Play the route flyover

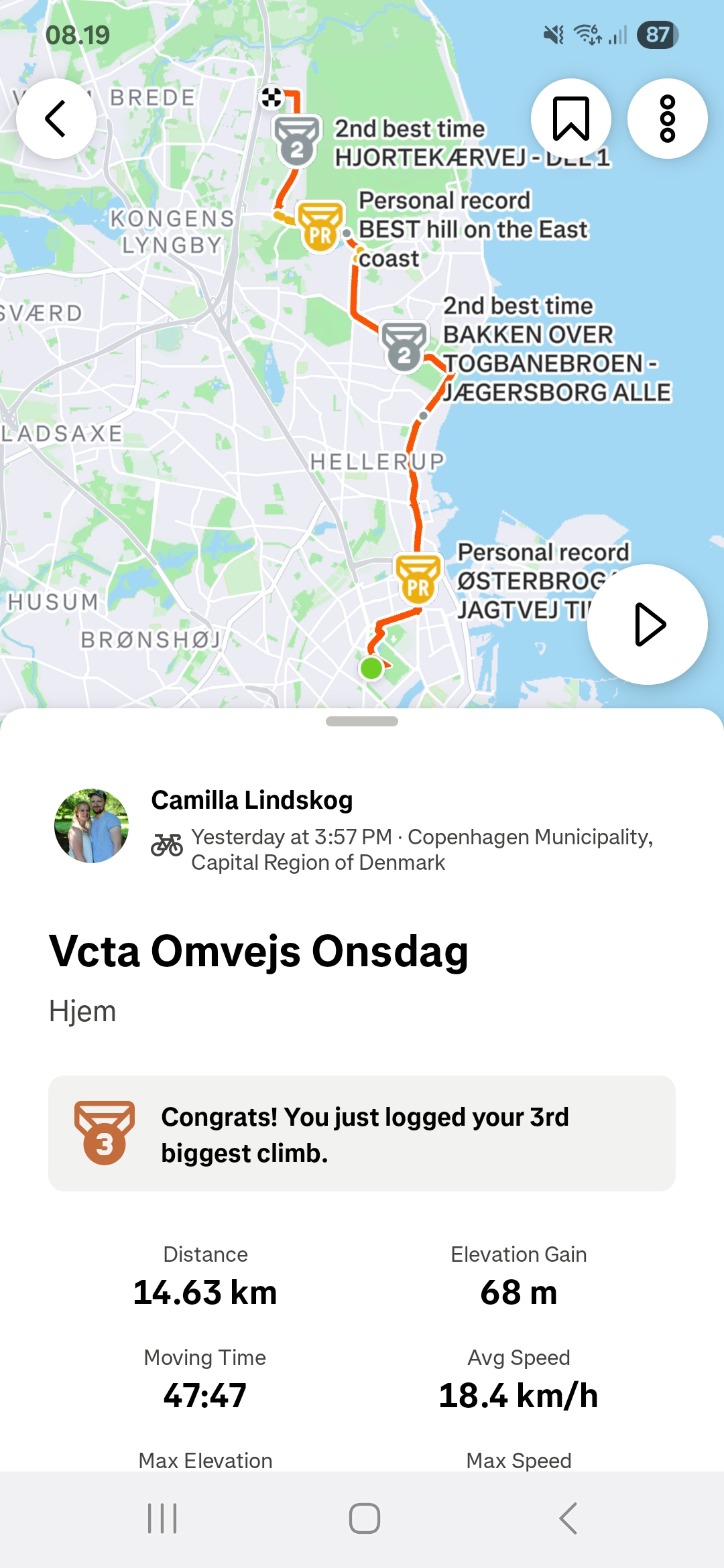point(647,625)
